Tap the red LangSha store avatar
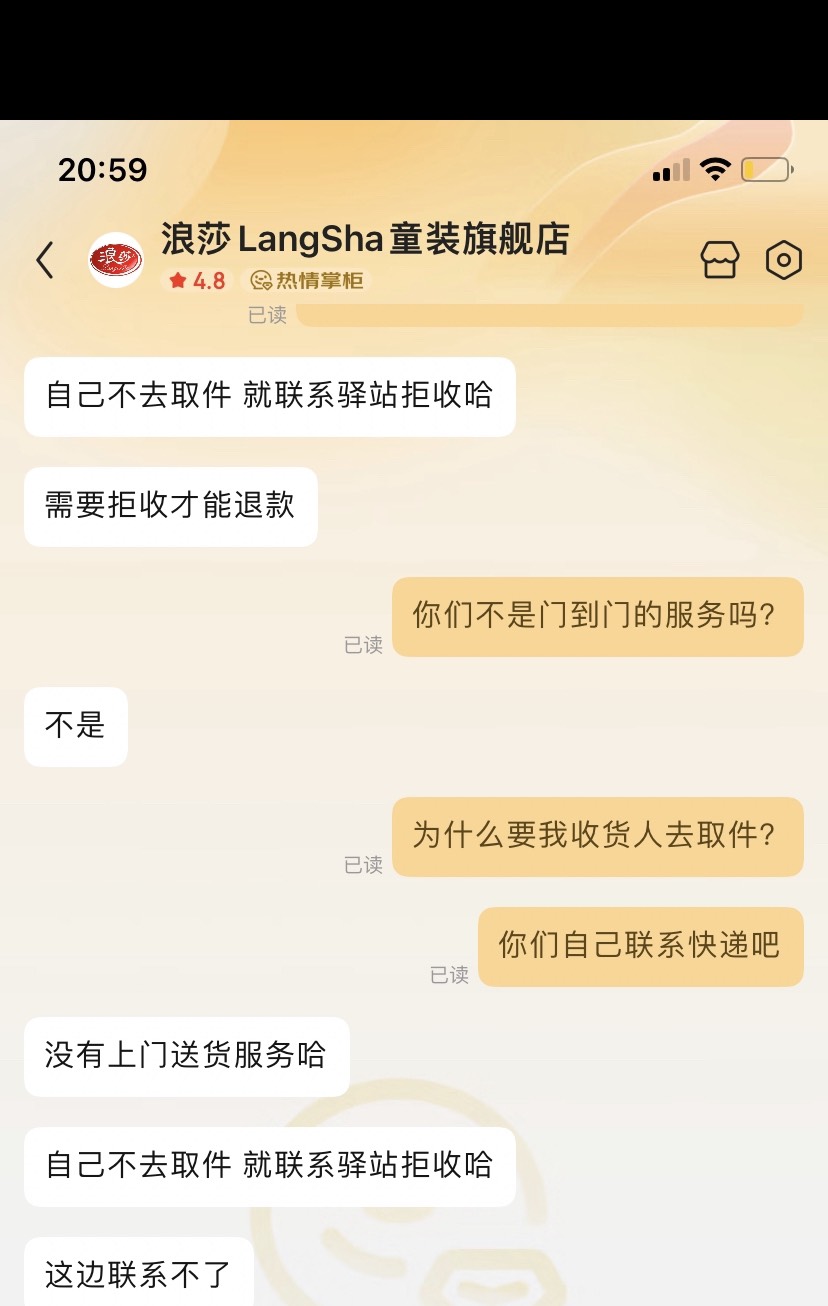The width and height of the screenshot is (828, 1306). coord(116,260)
